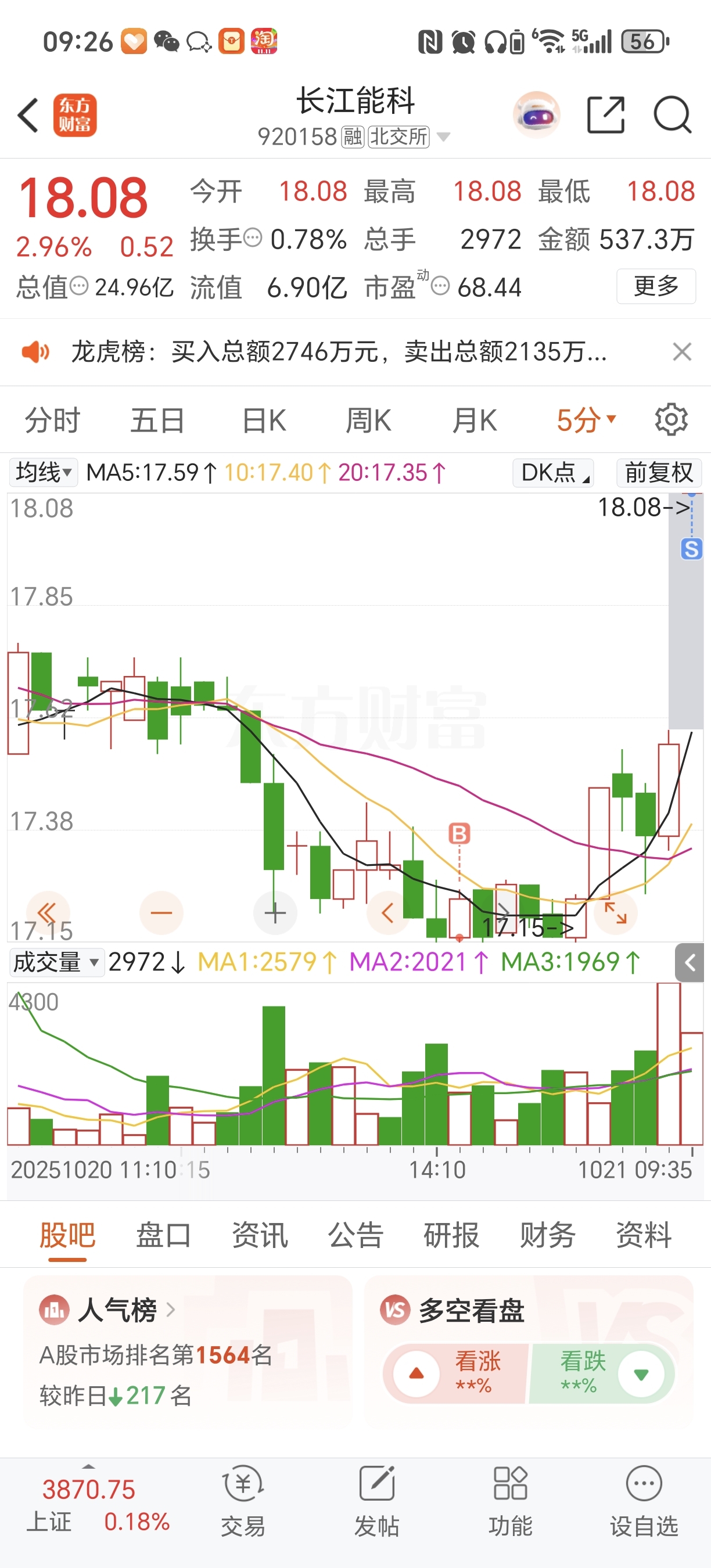Open the 成交量 indicator dropdown
This screenshot has height=1568, width=711.
55,962
